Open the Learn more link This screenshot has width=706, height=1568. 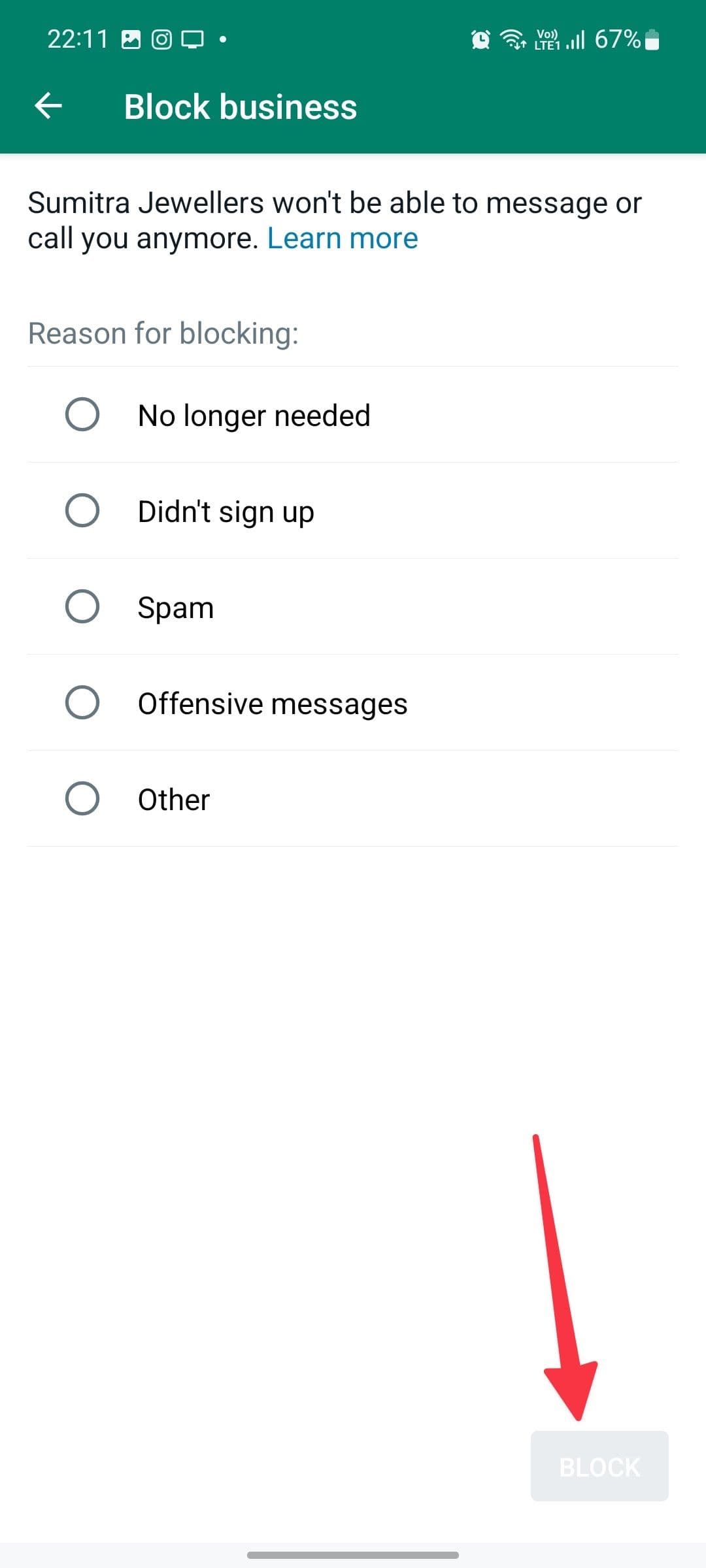coord(343,238)
